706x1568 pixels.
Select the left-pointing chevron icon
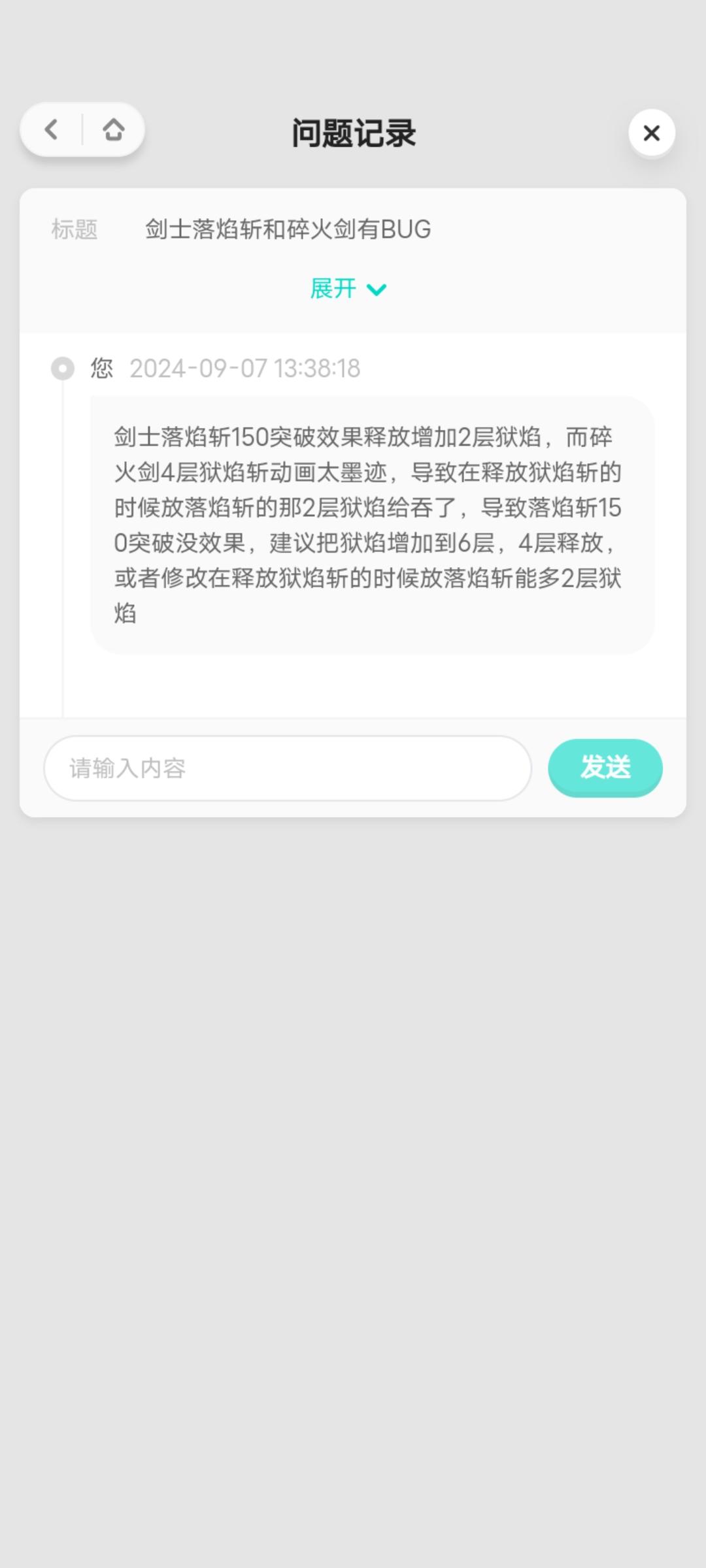coord(51,129)
